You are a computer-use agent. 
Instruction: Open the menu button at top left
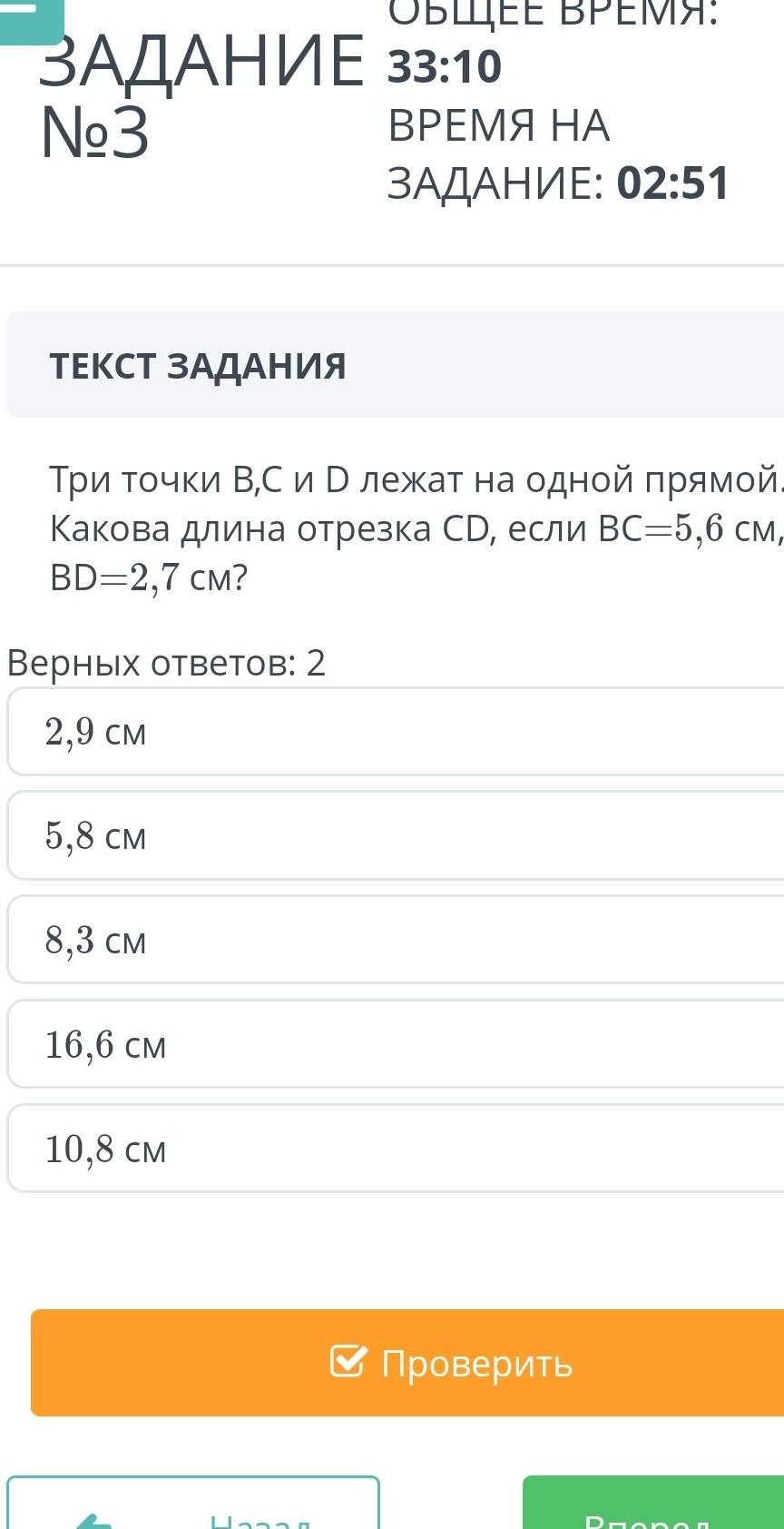coord(31,18)
